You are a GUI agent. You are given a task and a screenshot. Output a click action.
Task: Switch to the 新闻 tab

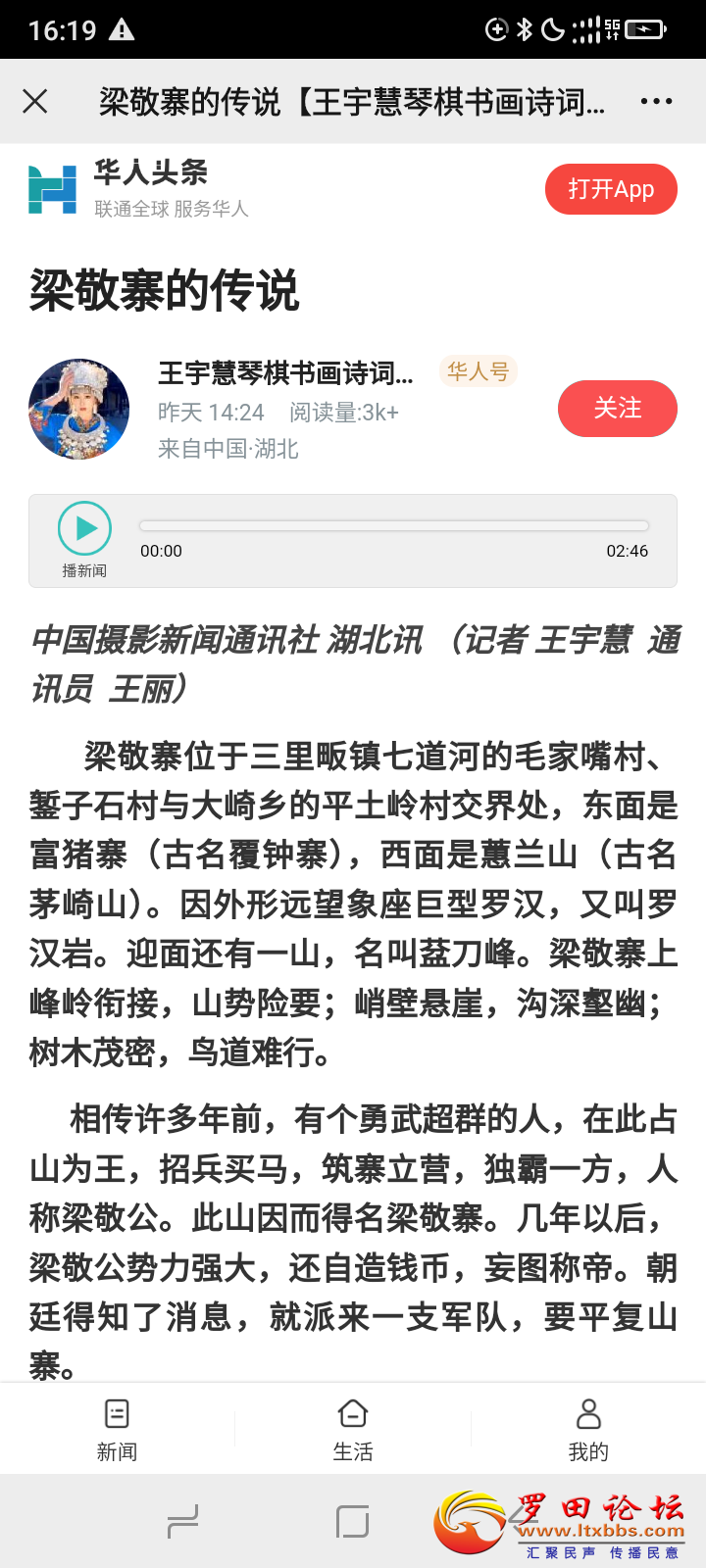(117, 1429)
